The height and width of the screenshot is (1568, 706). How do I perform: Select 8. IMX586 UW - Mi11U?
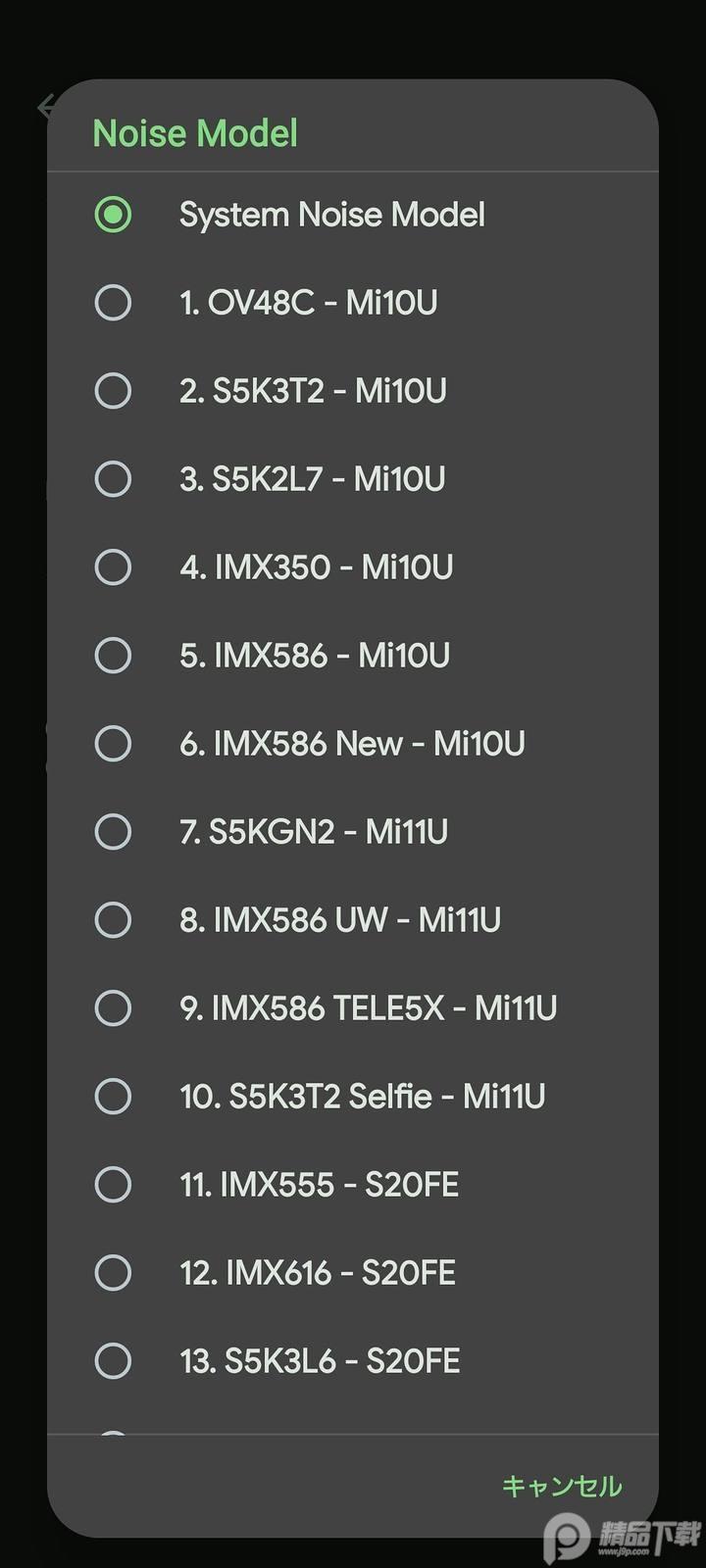pos(113,920)
